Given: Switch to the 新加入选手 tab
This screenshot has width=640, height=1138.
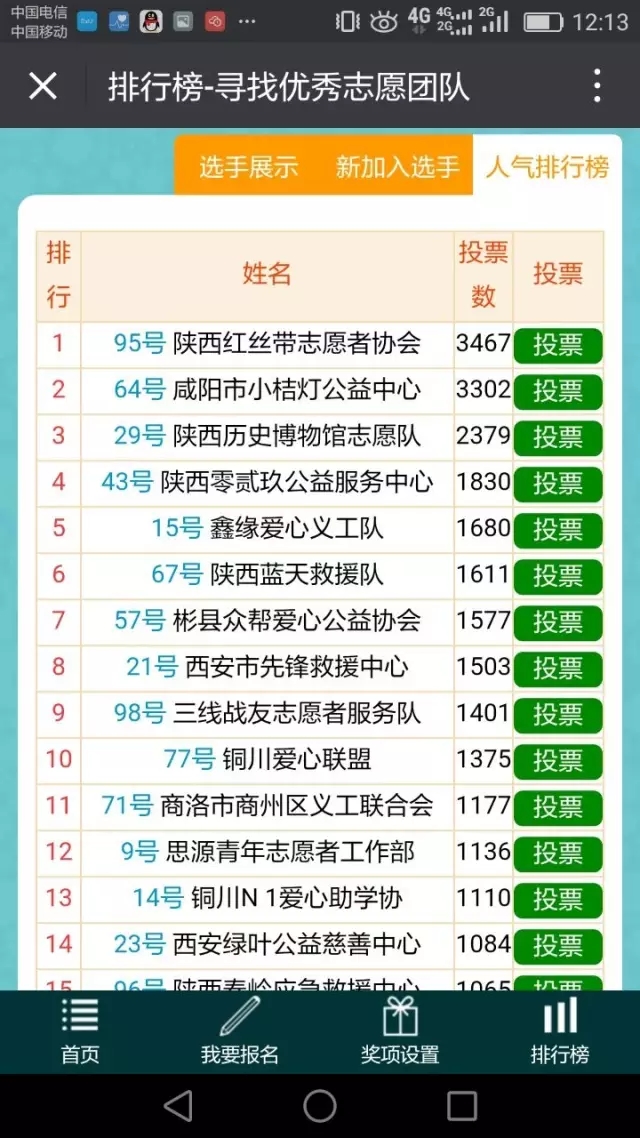Looking at the screenshot, I should (x=397, y=167).
